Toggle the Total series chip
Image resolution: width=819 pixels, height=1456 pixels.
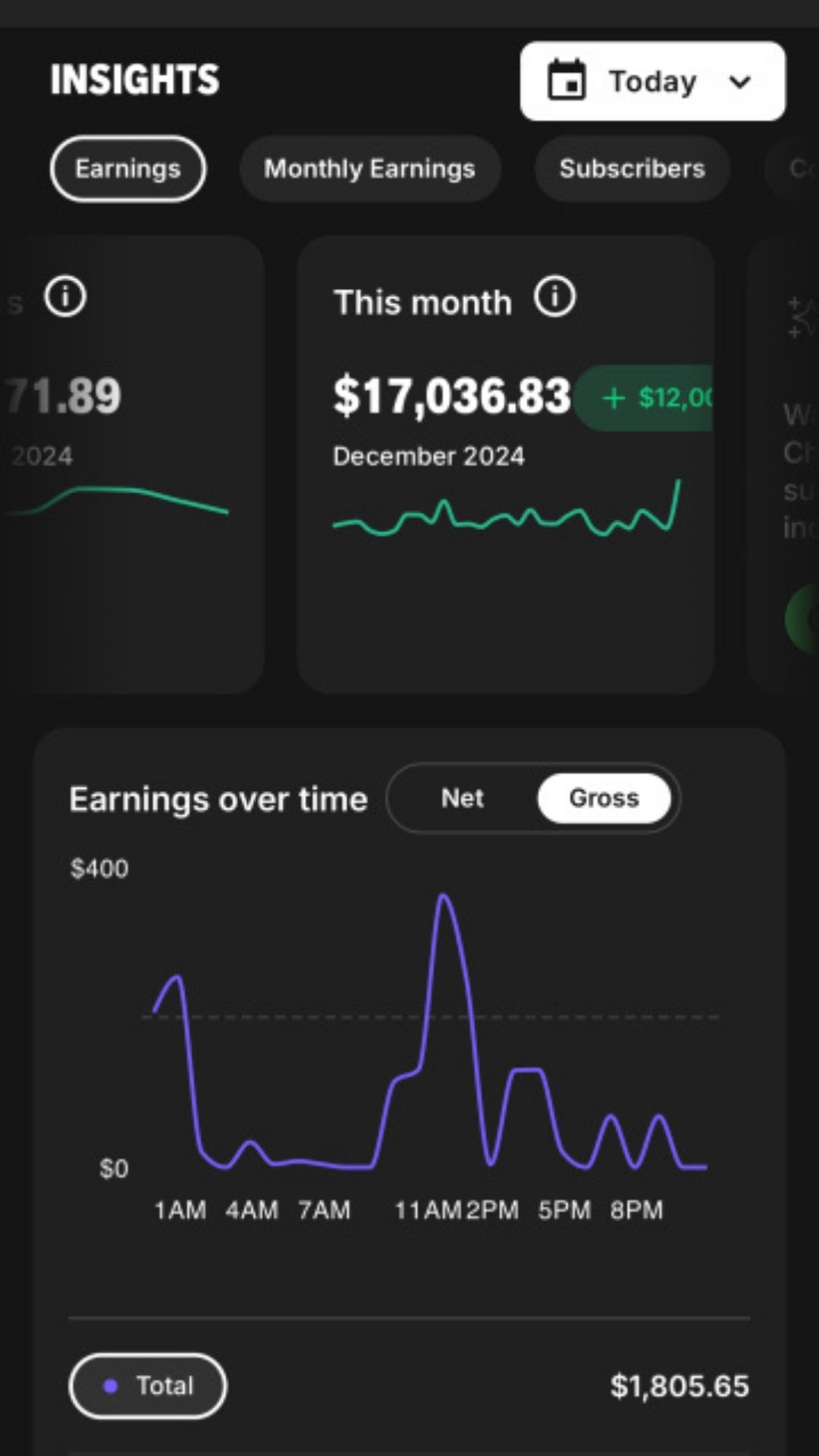[x=148, y=1385]
